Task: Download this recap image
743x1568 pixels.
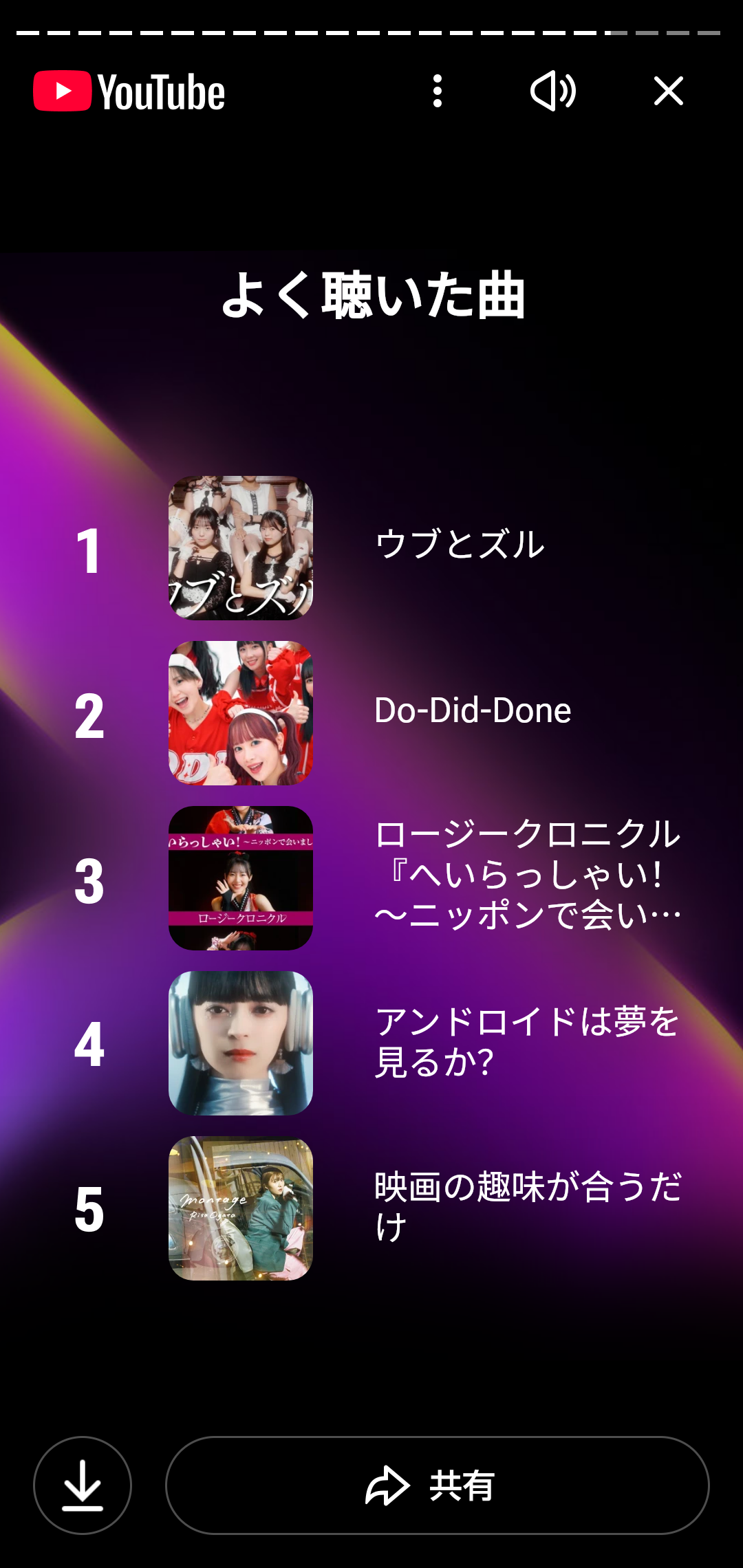Action: pyautogui.click(x=83, y=1485)
